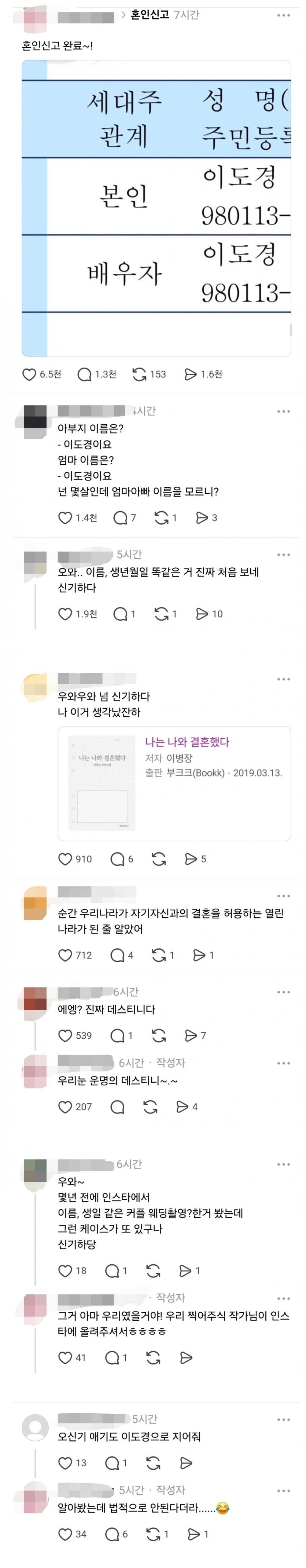Open the attached family register image

point(156,208)
